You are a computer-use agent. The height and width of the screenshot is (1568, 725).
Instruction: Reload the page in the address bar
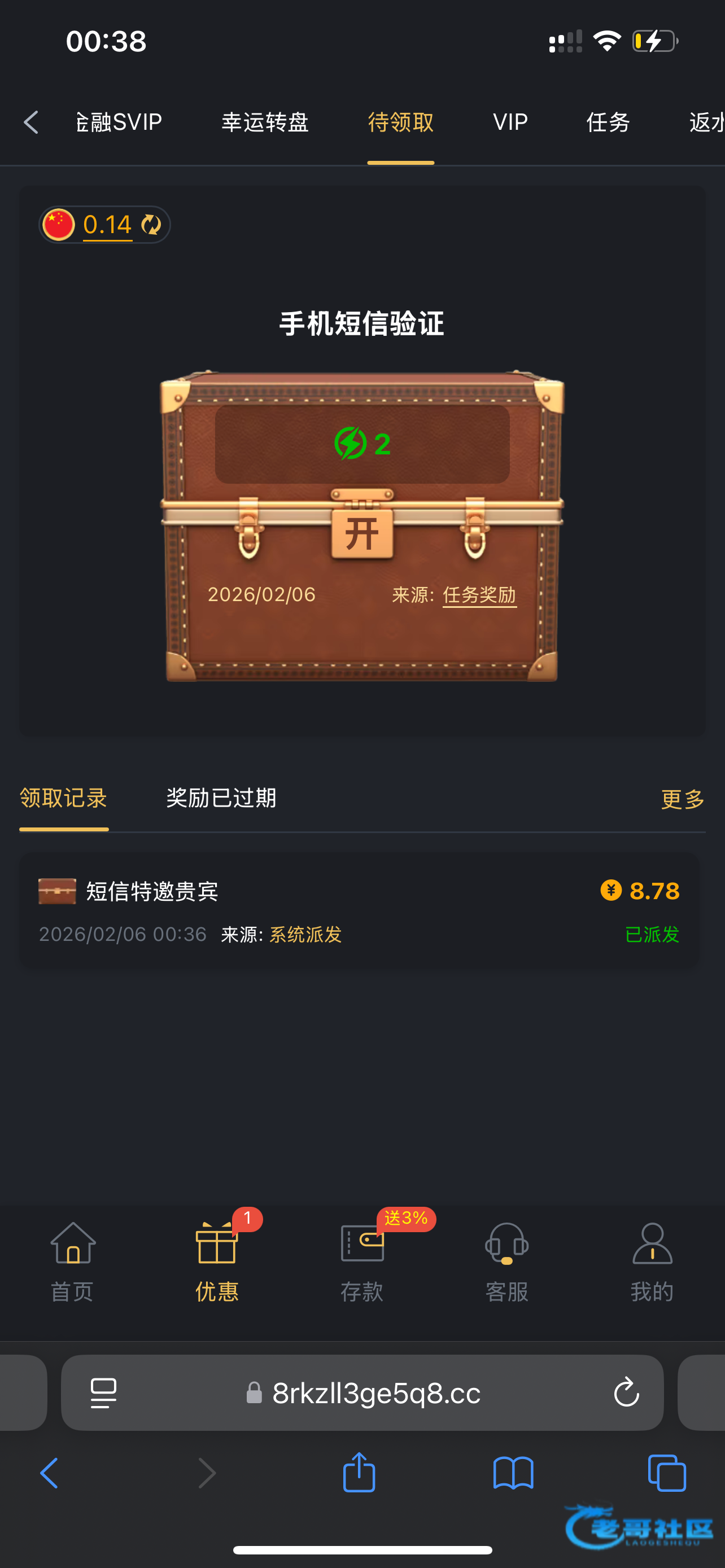[626, 1392]
